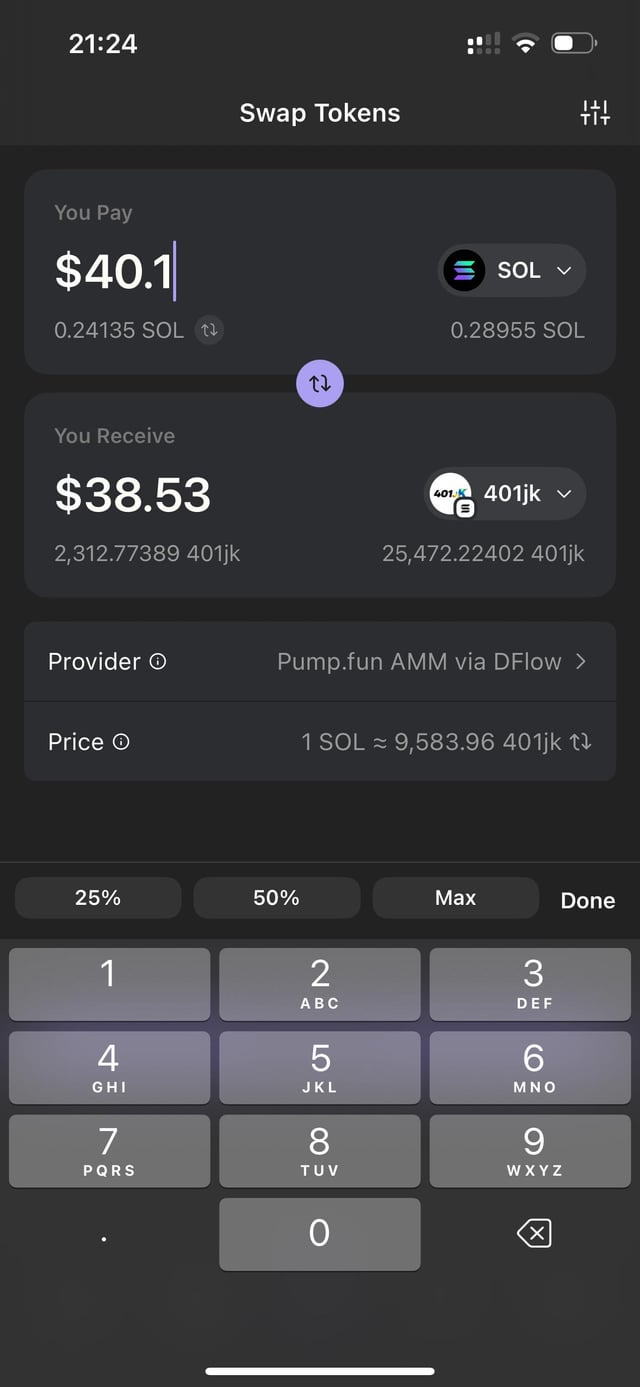
Task: Open the 401jk token selector
Action: tap(505, 494)
